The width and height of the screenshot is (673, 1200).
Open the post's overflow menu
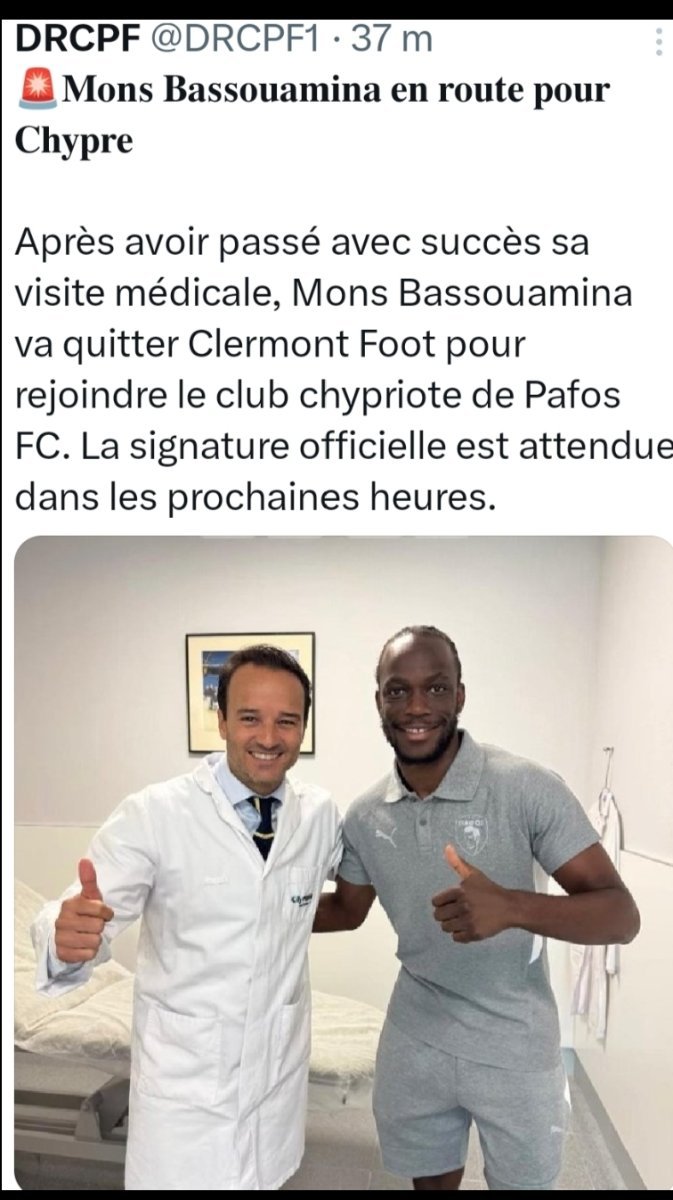[658, 42]
